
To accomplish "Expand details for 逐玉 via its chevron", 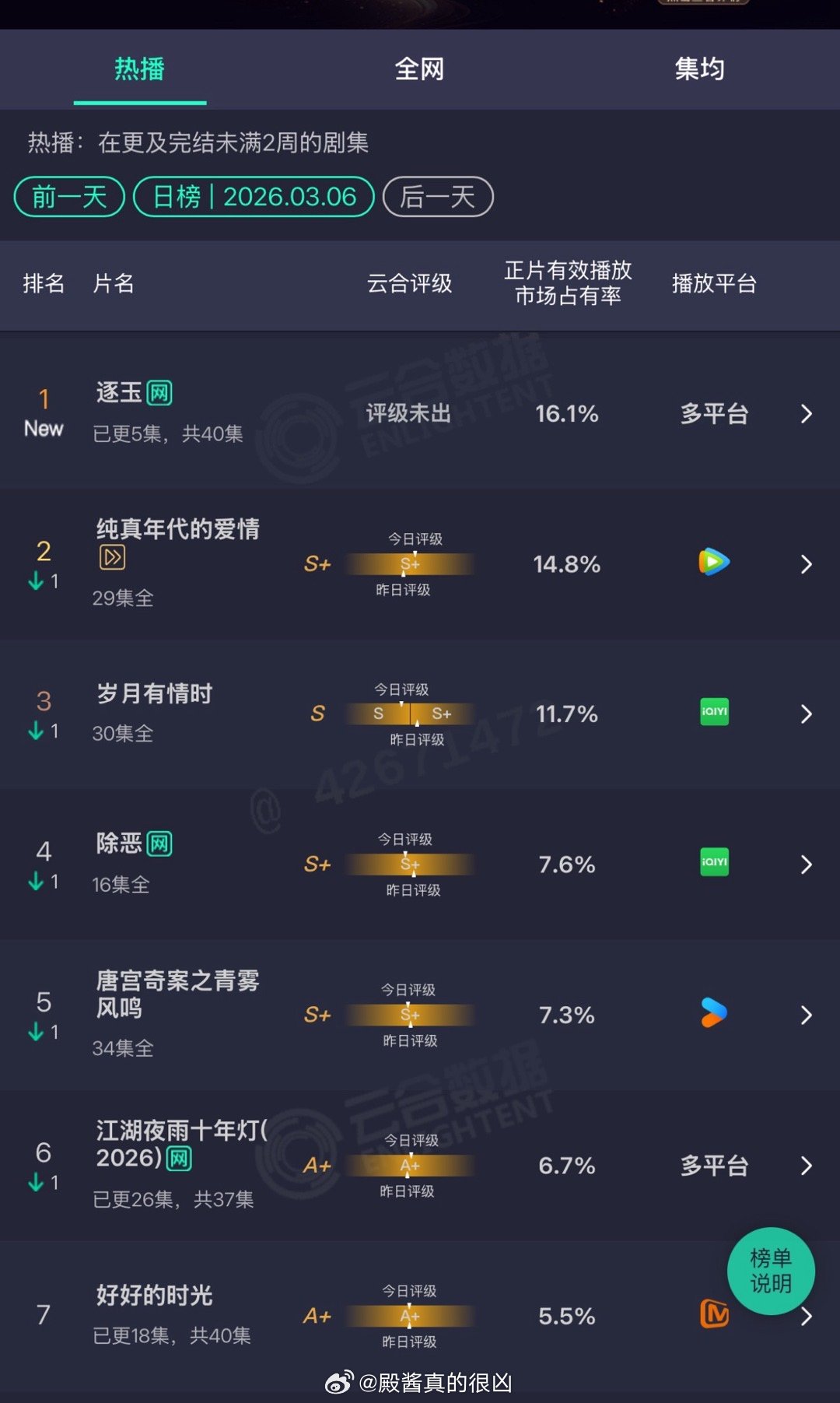I will point(806,415).
